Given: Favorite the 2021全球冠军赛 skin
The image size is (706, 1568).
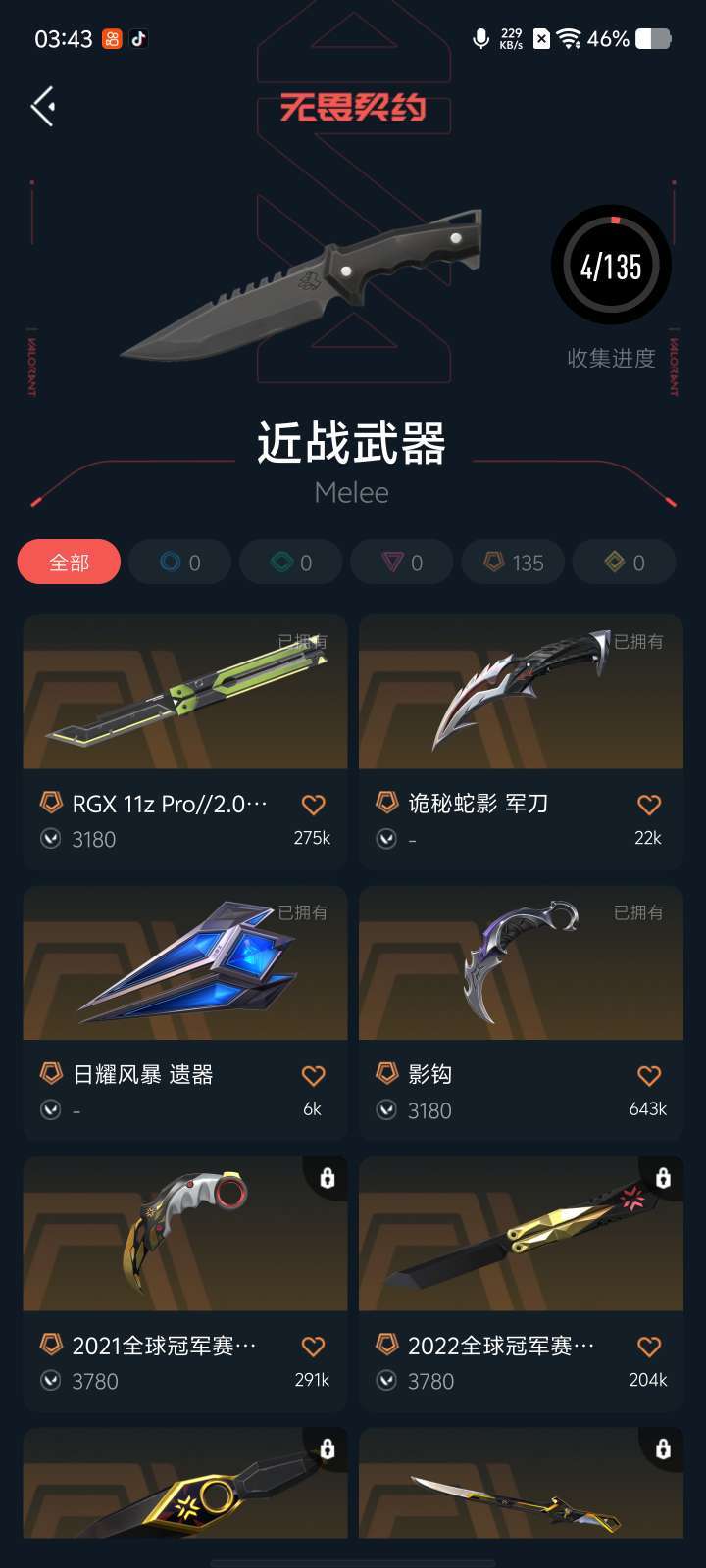Looking at the screenshot, I should pyautogui.click(x=313, y=1347).
